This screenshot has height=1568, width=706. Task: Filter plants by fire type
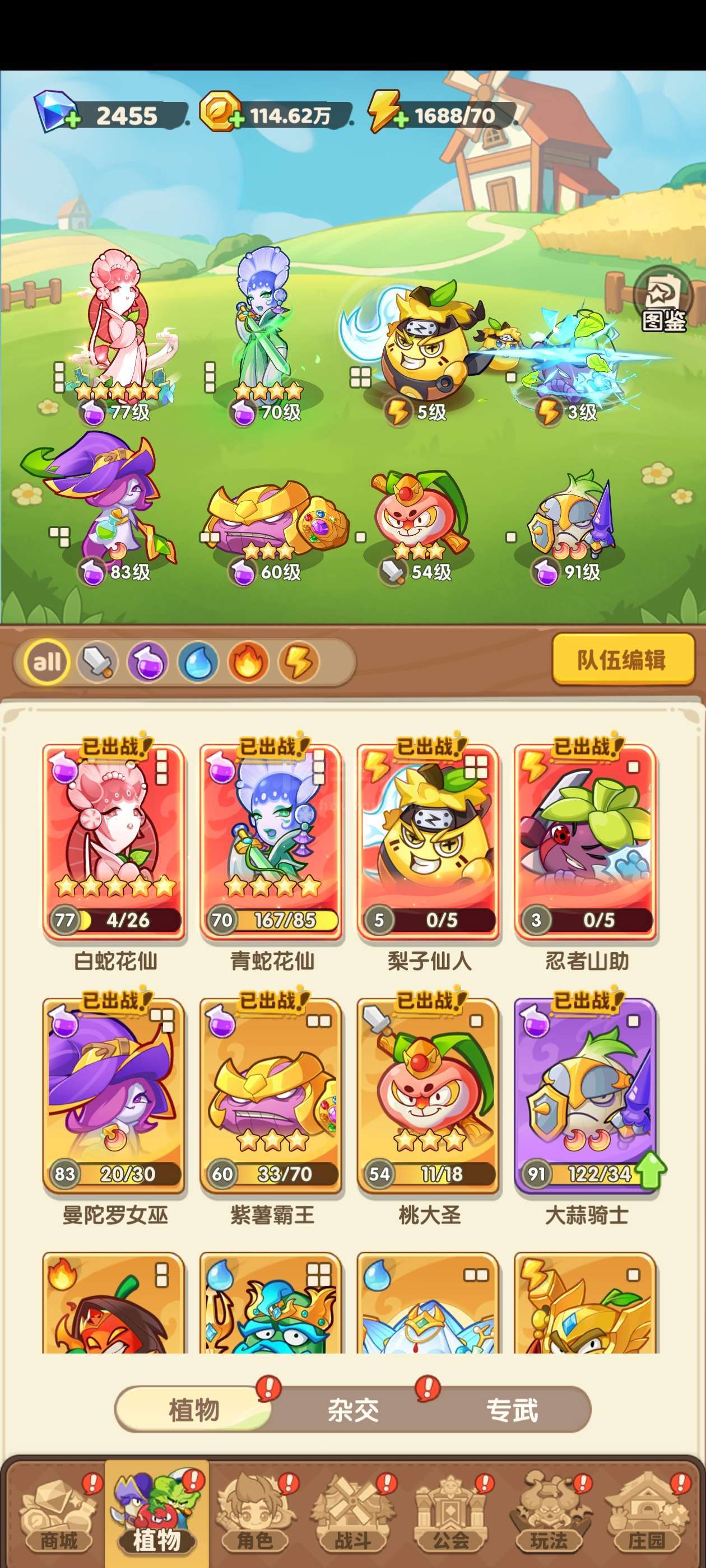248,662
